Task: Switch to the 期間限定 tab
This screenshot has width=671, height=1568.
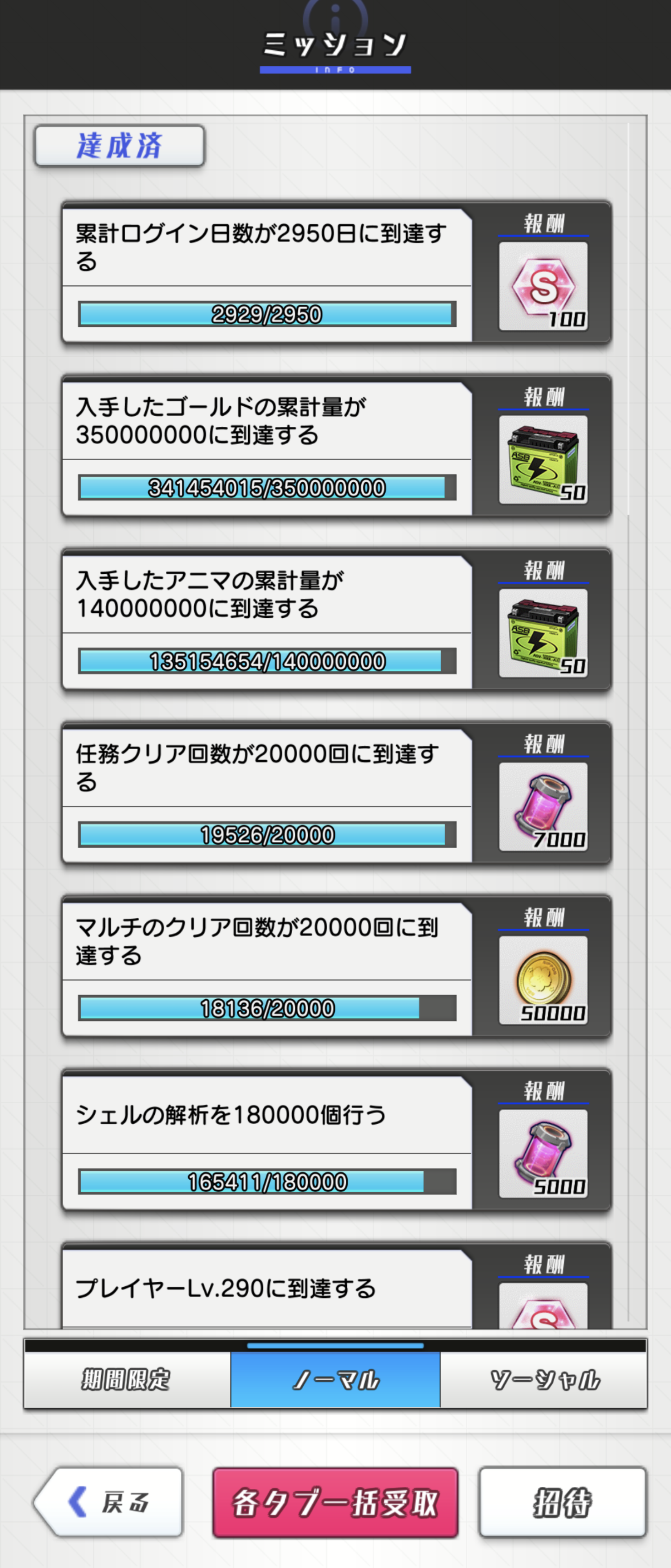Action: 127,1379
